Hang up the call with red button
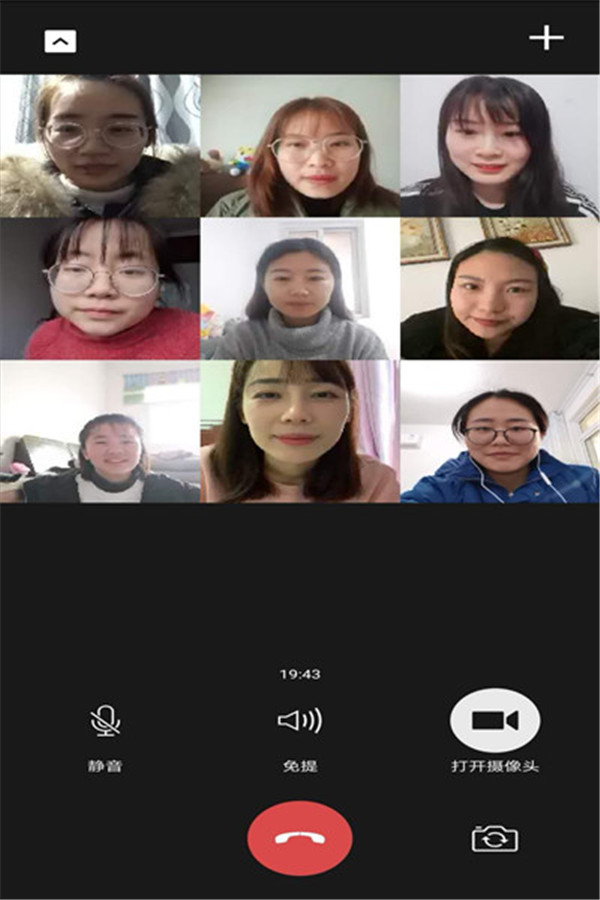This screenshot has height=900, width=600. 300,838
